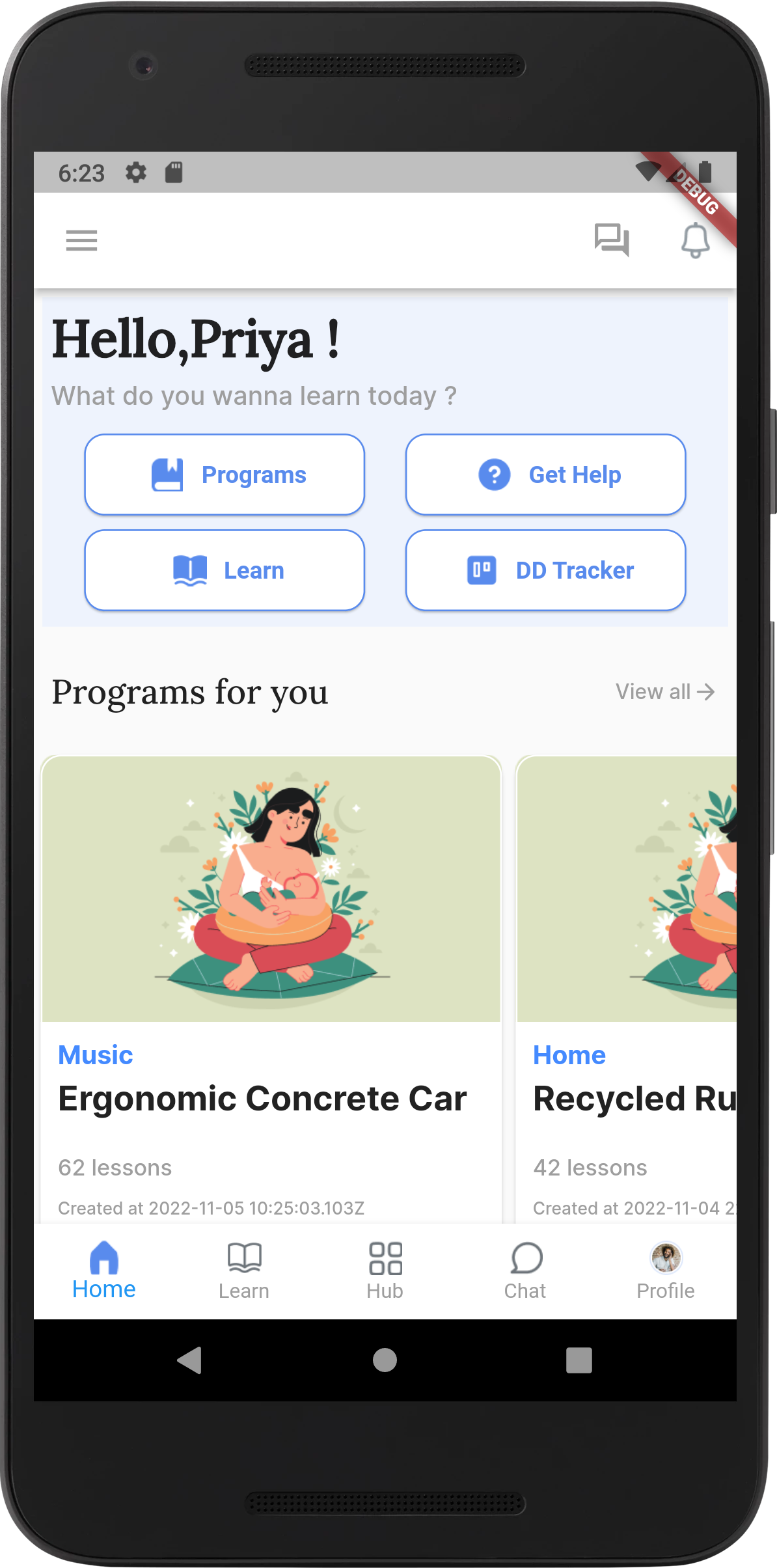Open the Profile tab
This screenshot has width=777, height=1568.
pyautogui.click(x=665, y=1271)
